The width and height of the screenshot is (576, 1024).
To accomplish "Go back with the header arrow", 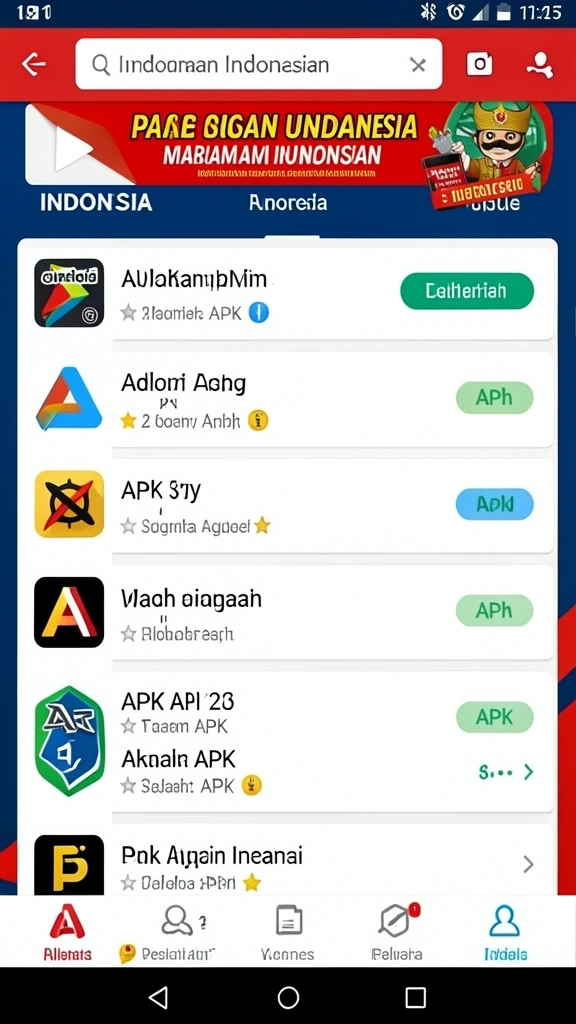I will pyautogui.click(x=33, y=64).
